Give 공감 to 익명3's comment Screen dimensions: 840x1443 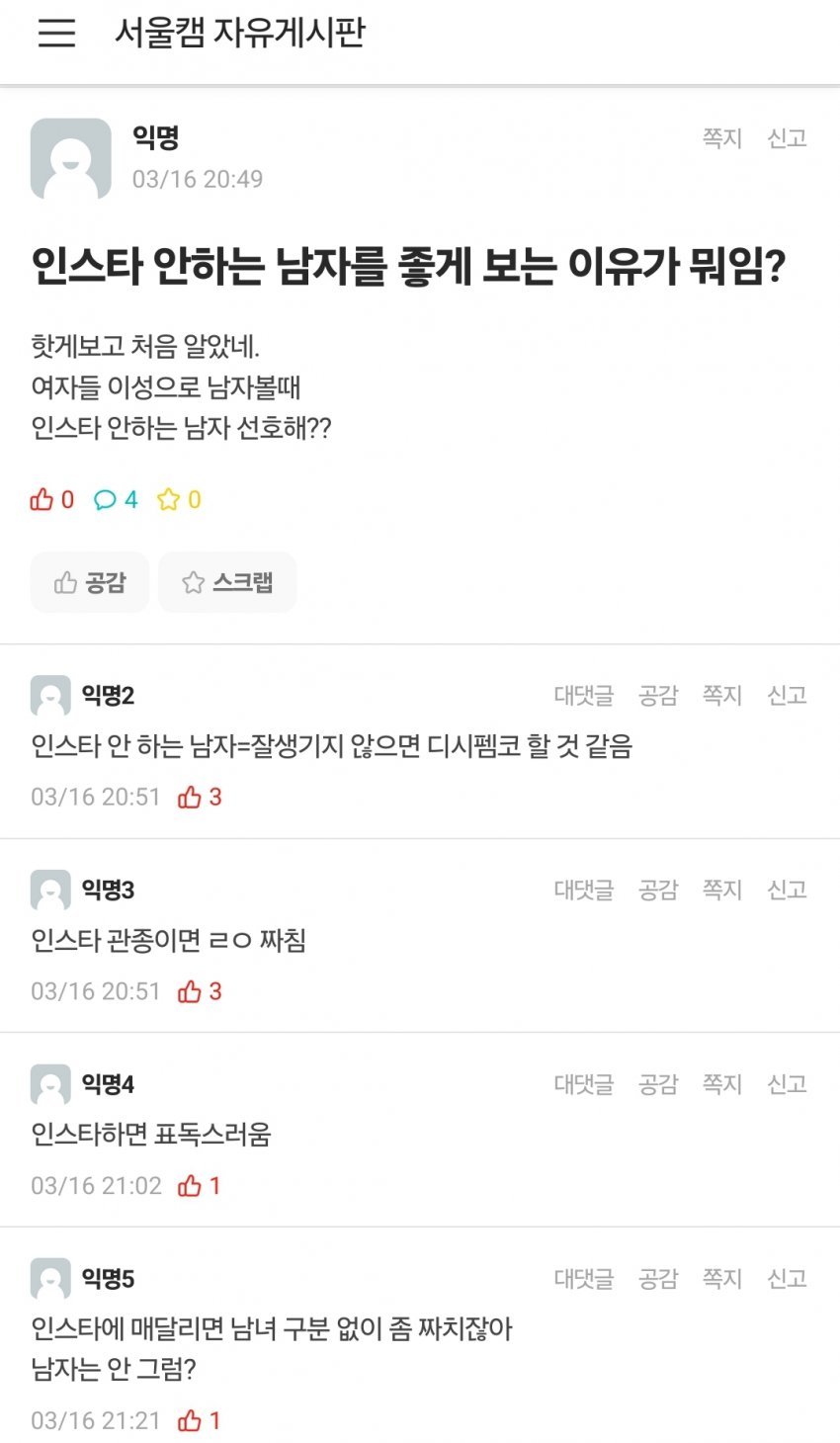pyautogui.click(x=658, y=891)
